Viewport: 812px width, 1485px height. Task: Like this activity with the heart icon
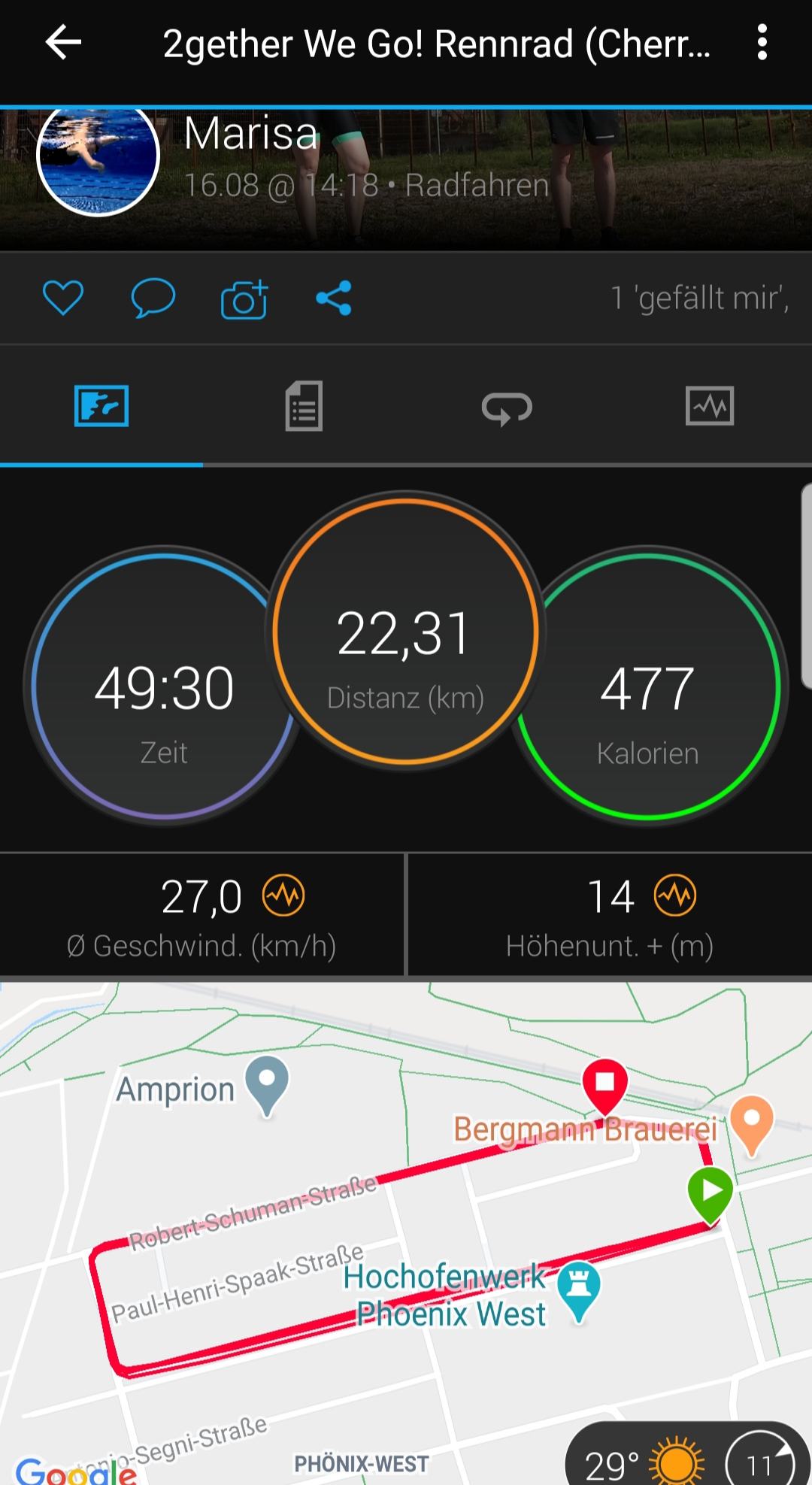(x=63, y=298)
